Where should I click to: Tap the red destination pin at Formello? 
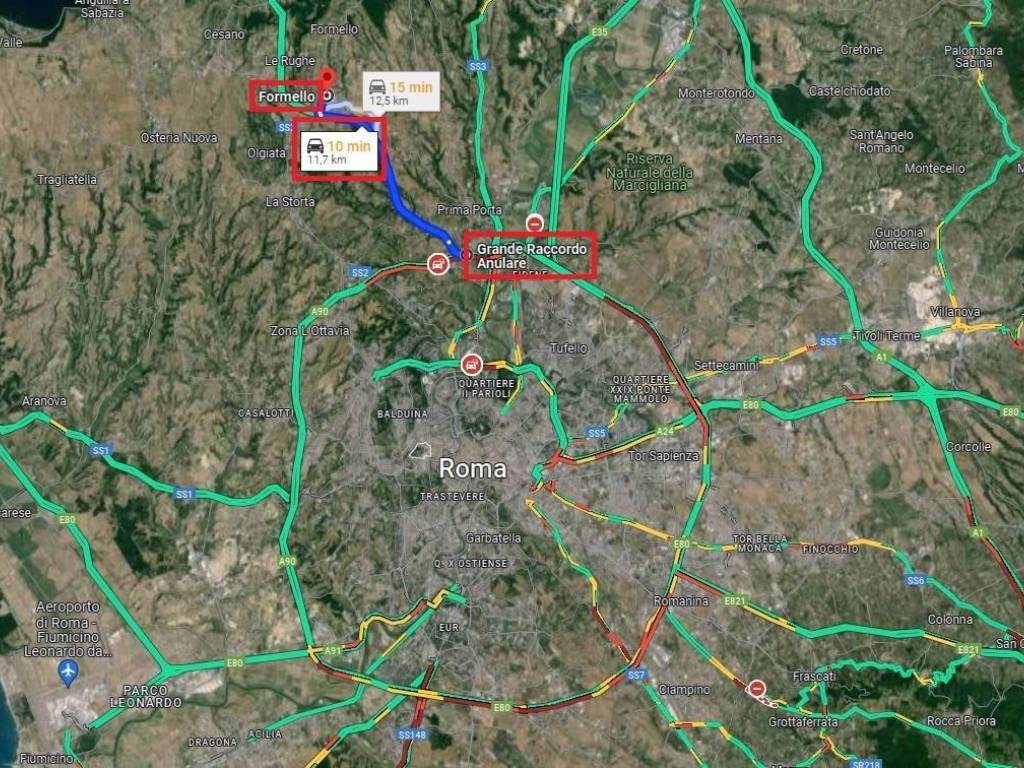click(329, 80)
